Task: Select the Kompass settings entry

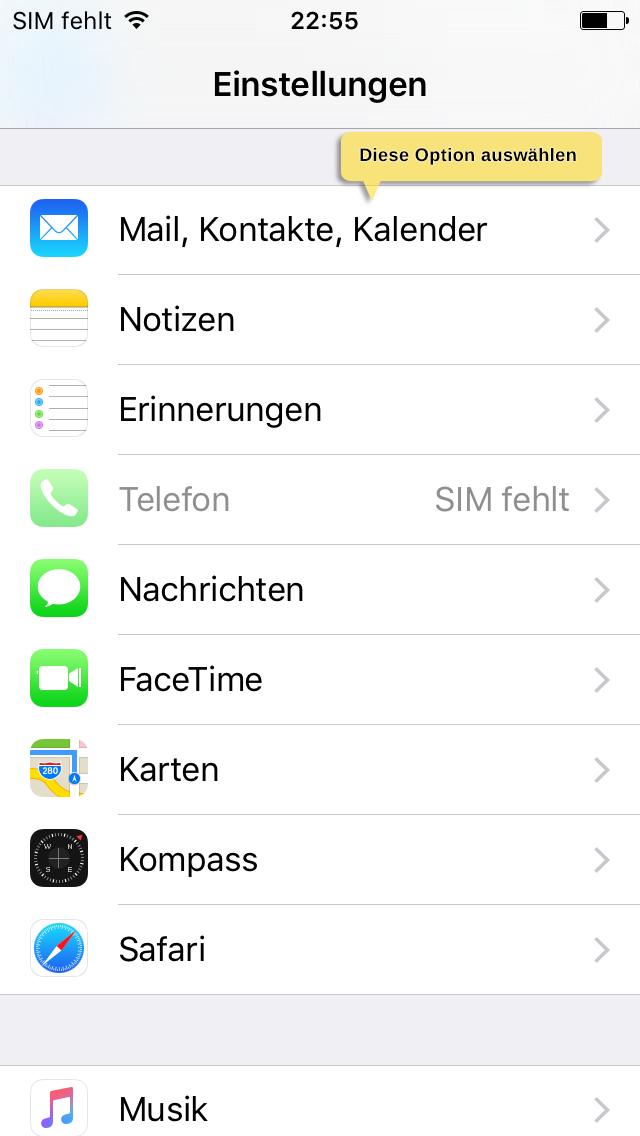Action: pyautogui.click(x=320, y=859)
